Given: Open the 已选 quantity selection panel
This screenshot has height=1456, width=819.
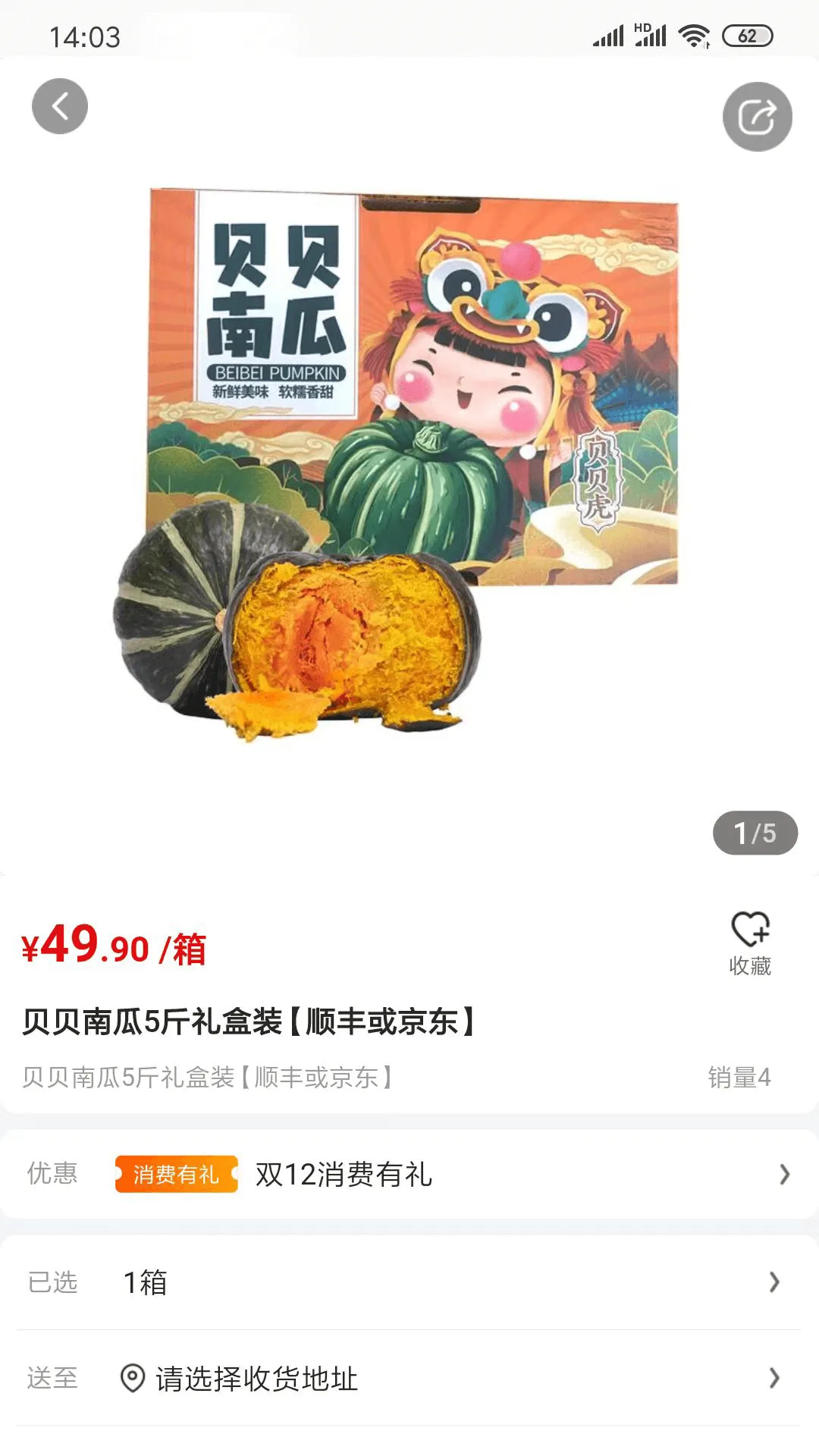Looking at the screenshot, I should 409,1284.
